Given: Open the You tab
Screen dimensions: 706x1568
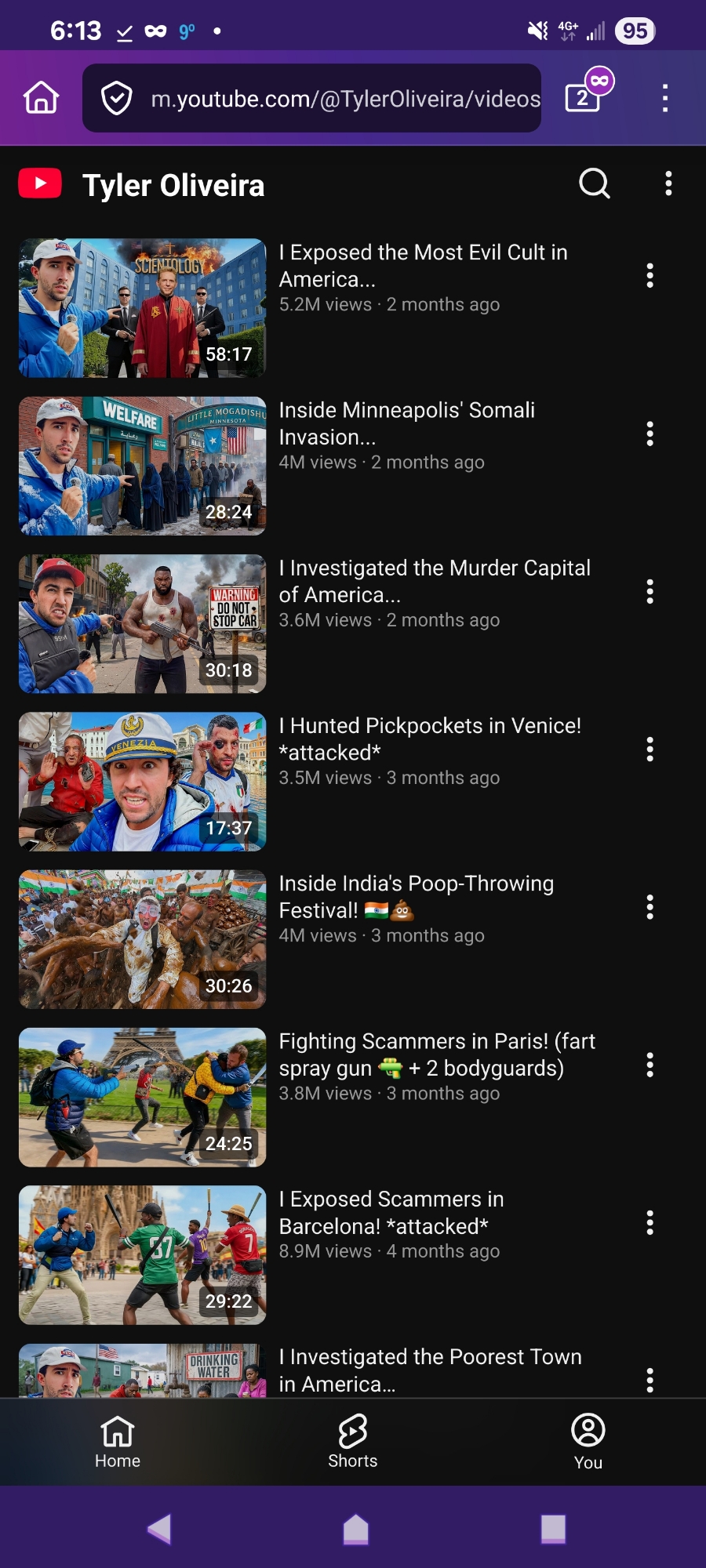Looking at the screenshot, I should [x=588, y=1441].
